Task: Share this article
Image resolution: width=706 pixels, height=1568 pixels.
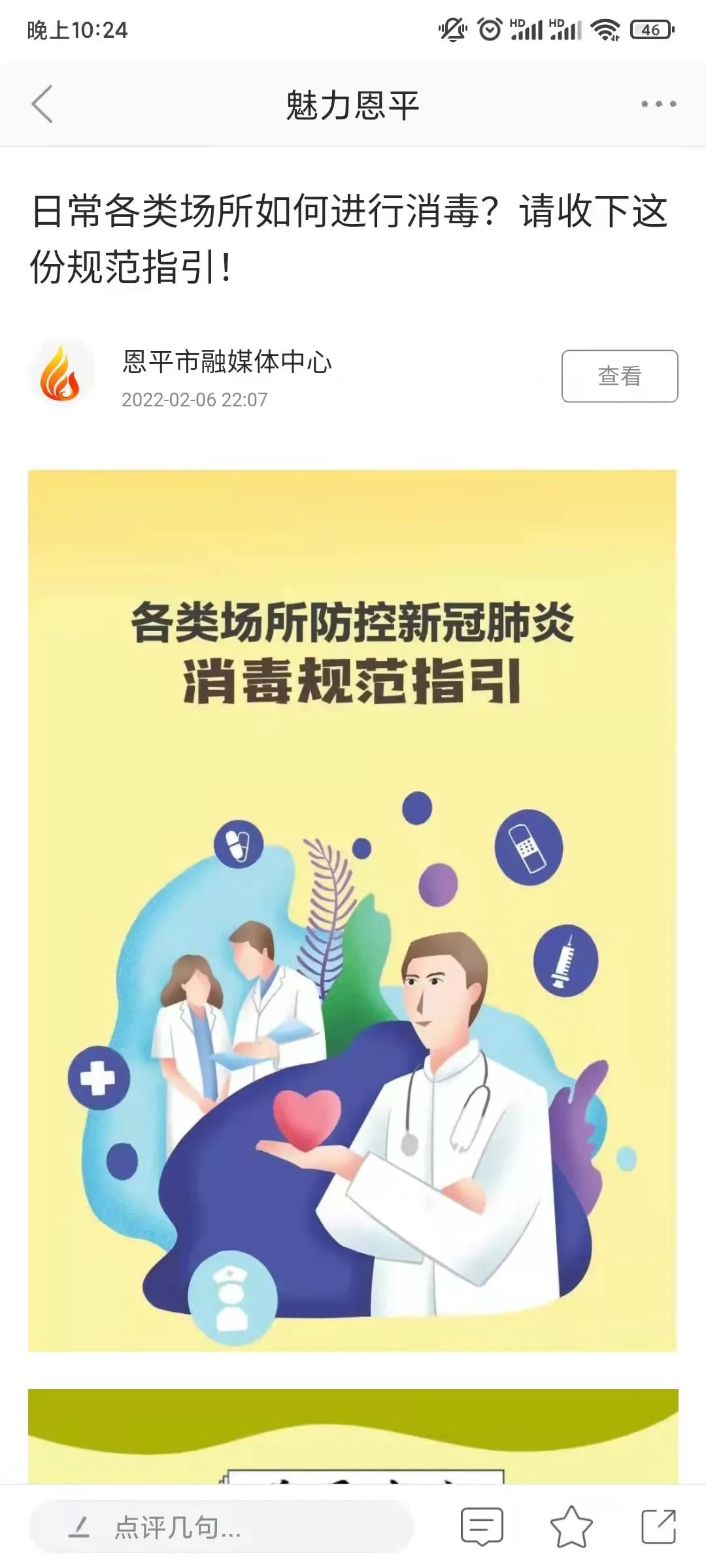Action: tap(658, 1527)
